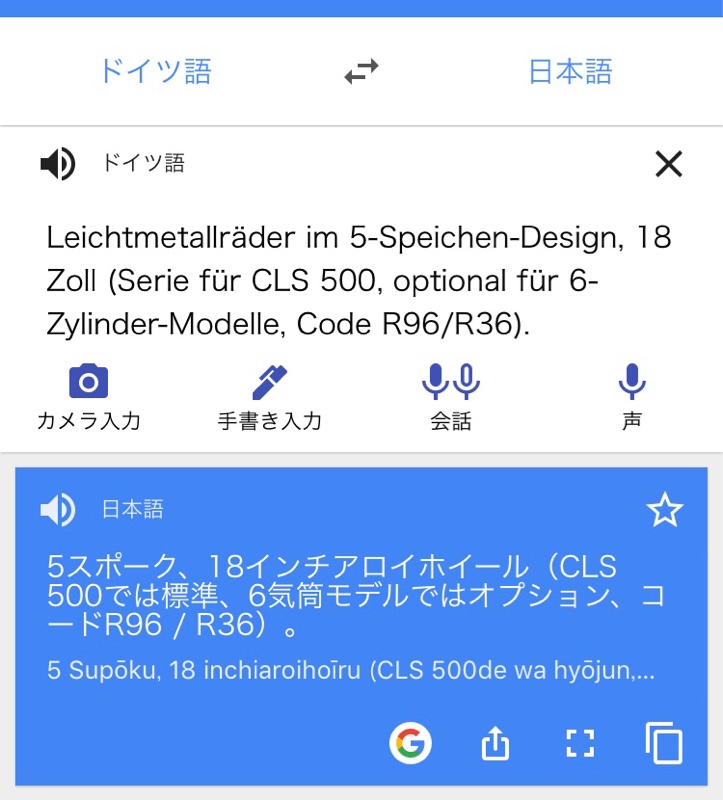
Task: Start conversation mode (会話)
Action: (450, 396)
